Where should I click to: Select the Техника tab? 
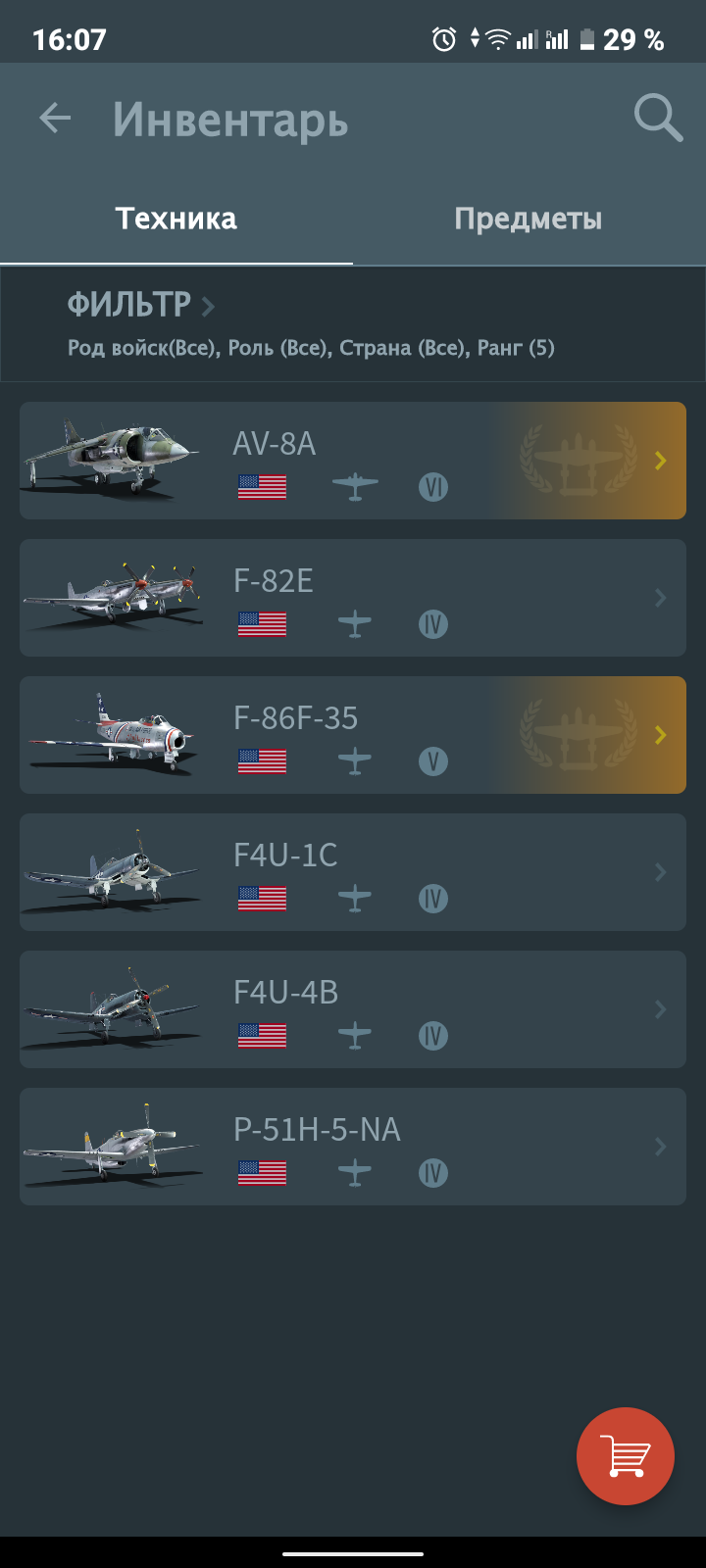[x=176, y=218]
